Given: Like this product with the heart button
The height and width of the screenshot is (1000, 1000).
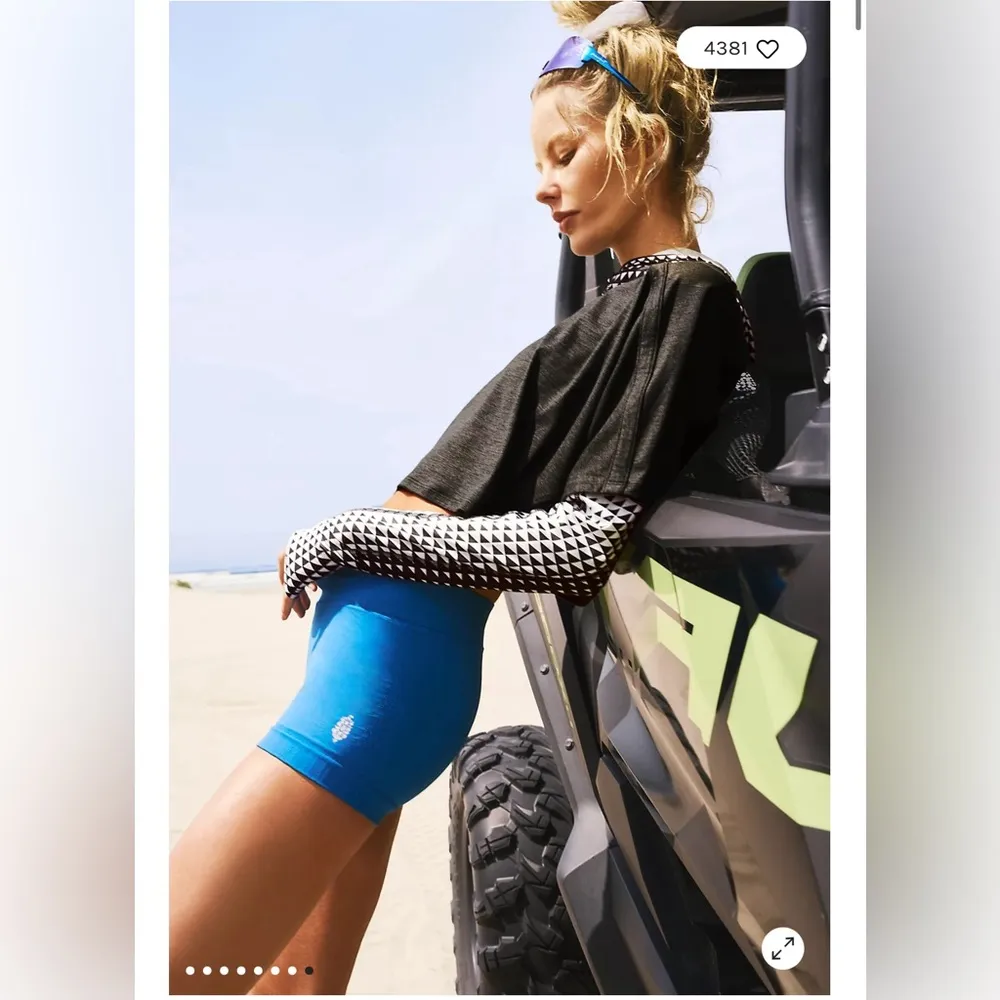Looking at the screenshot, I should pos(767,49).
